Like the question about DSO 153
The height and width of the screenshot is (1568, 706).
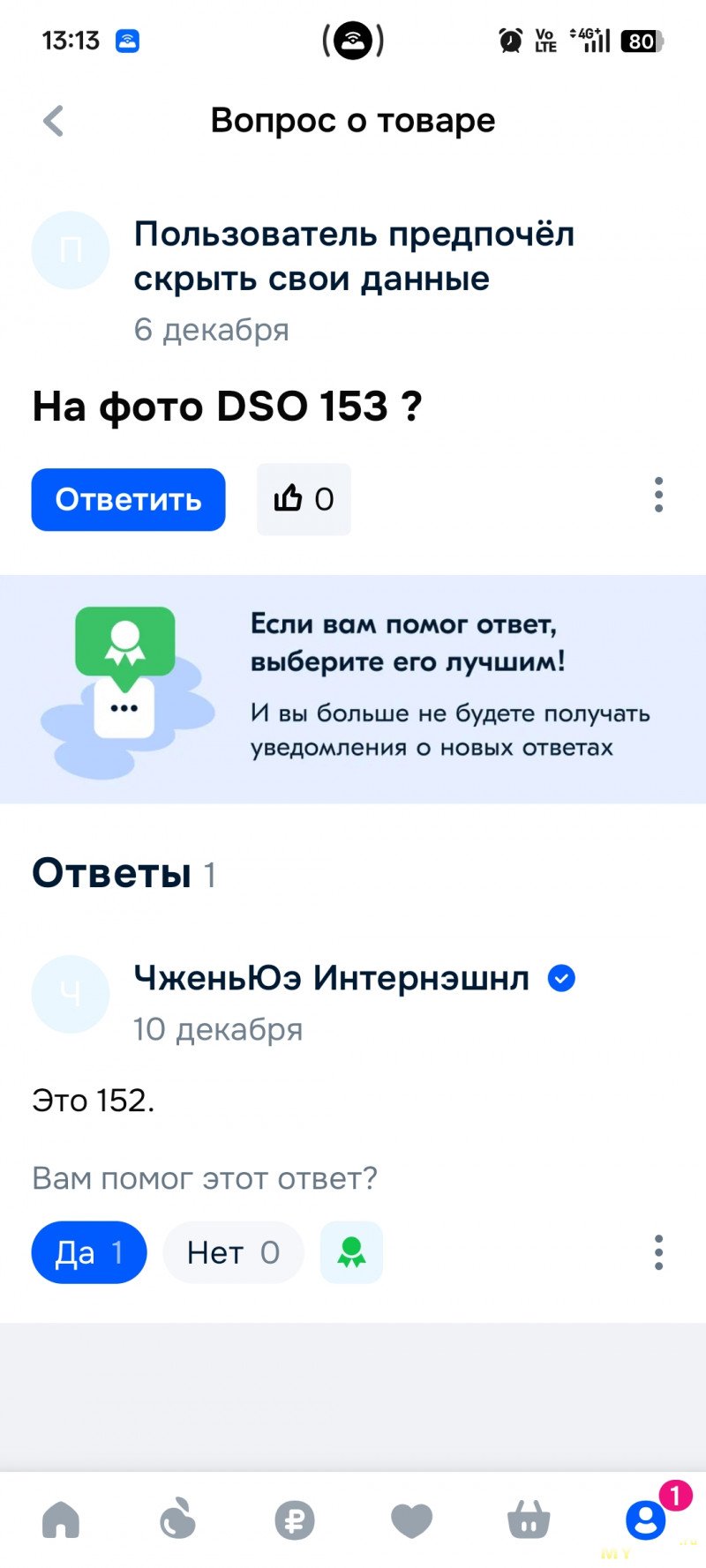304,499
